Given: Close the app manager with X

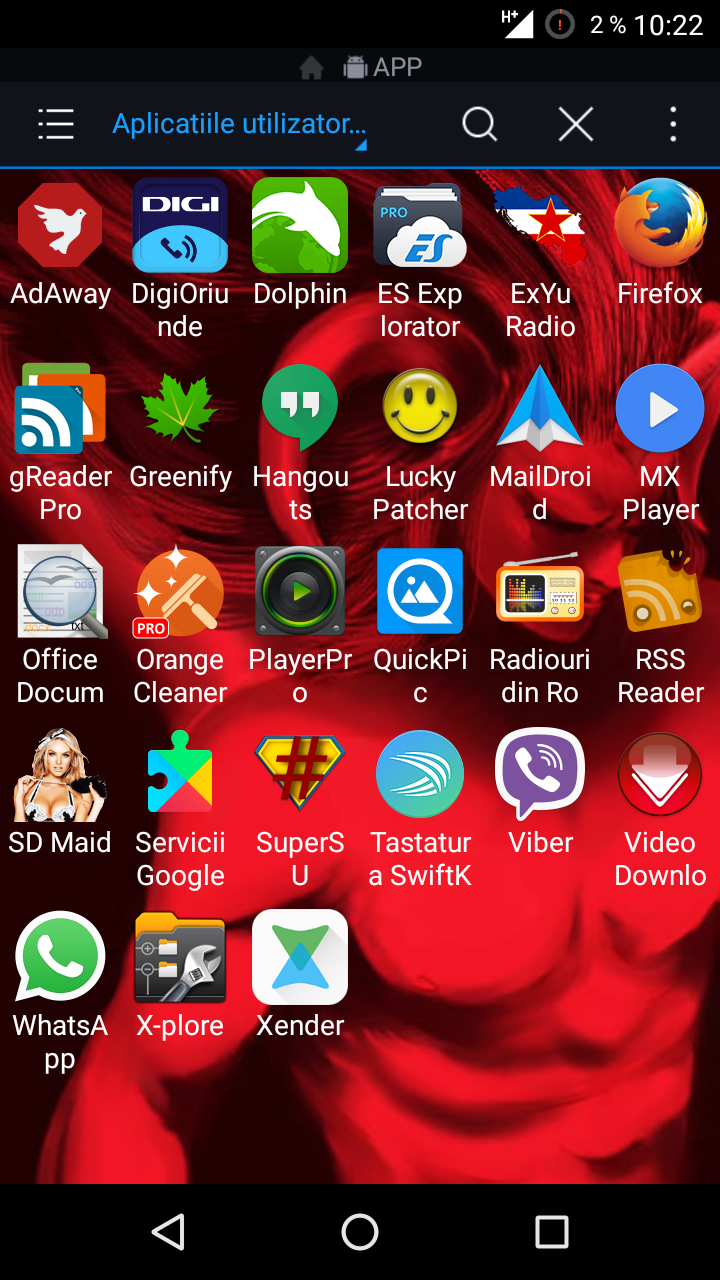Looking at the screenshot, I should pyautogui.click(x=576, y=125).
